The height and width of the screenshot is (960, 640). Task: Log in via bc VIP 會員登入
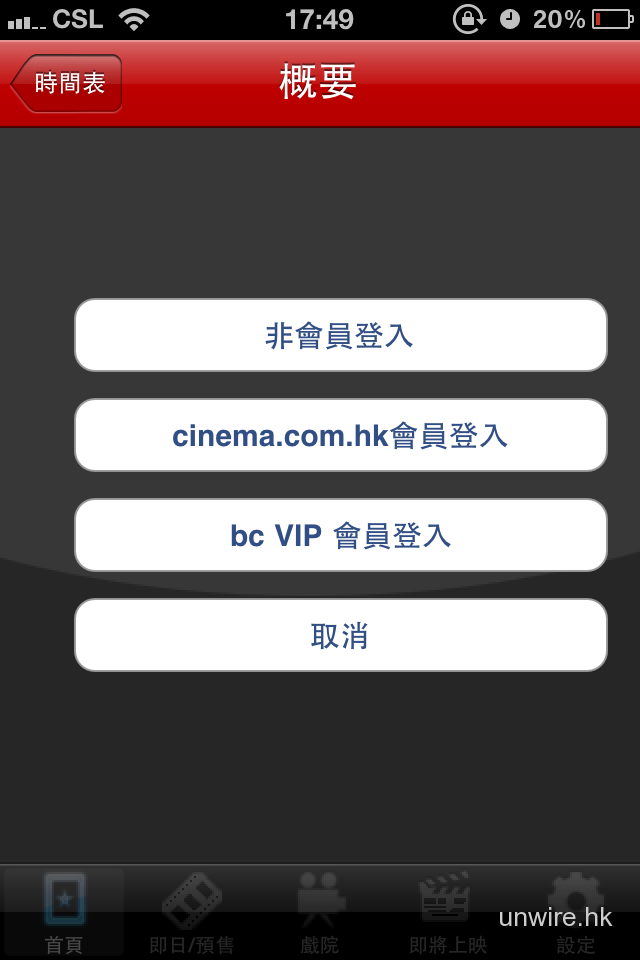tap(340, 535)
